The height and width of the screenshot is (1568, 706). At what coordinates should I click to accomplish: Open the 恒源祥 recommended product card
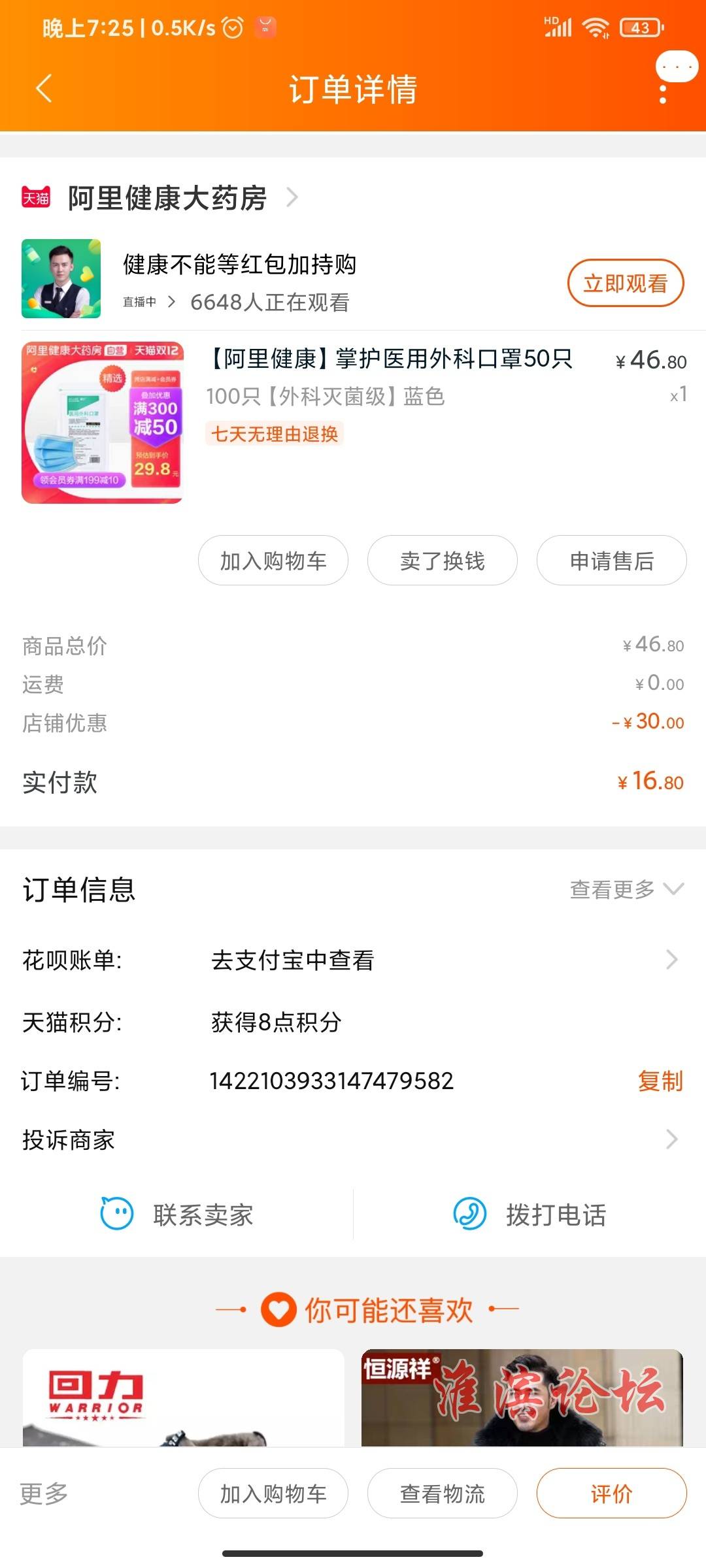(x=522, y=1397)
